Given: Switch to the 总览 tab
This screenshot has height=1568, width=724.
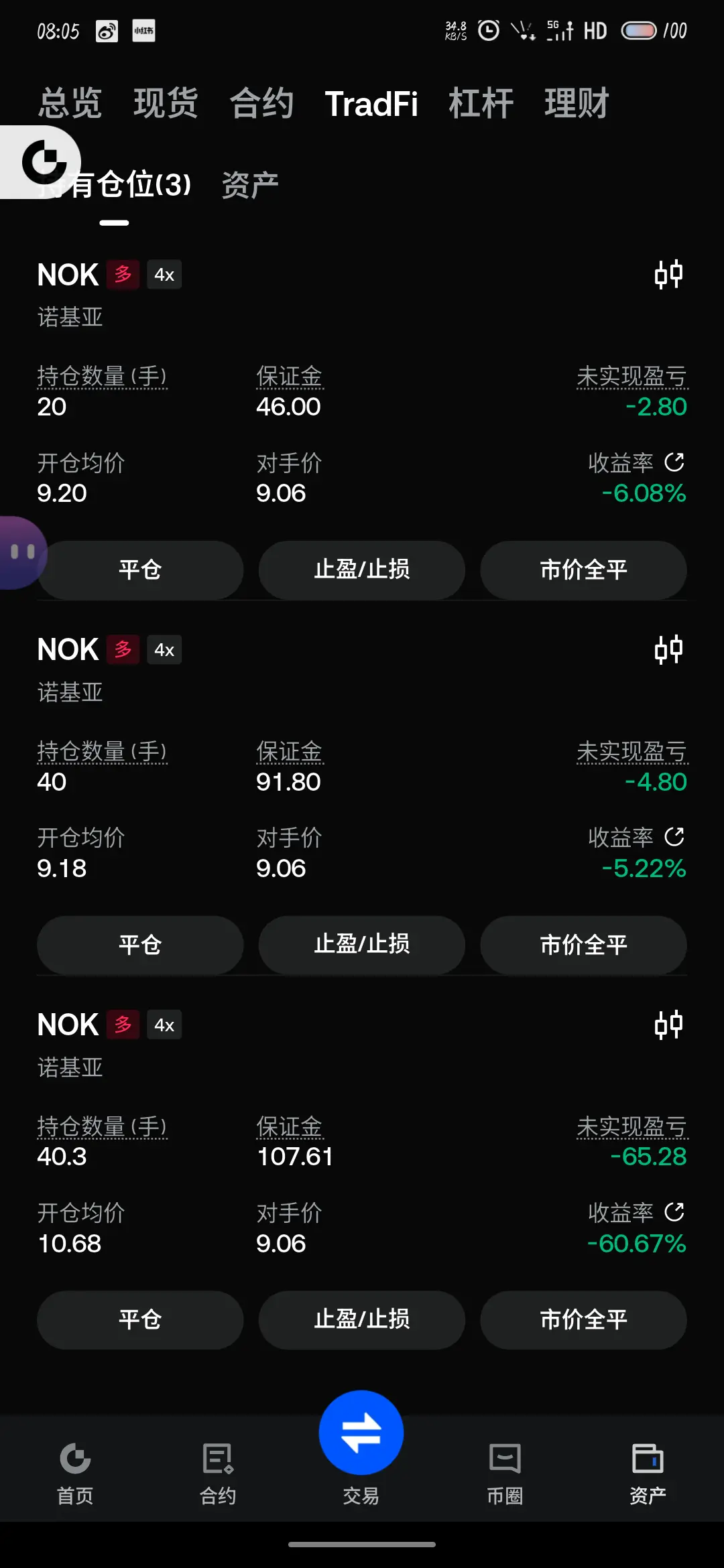Looking at the screenshot, I should tap(70, 104).
